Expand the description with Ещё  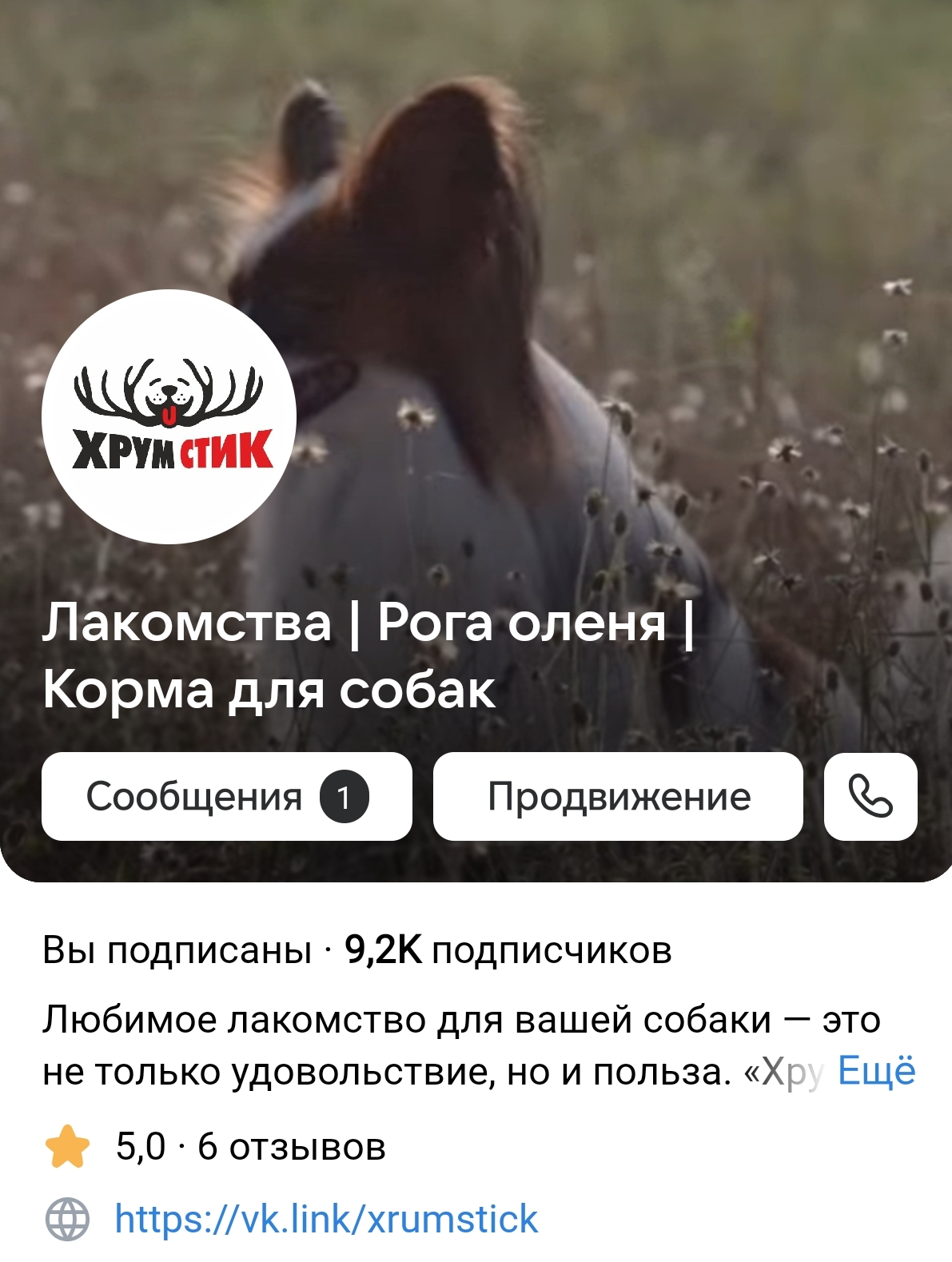876,1071
